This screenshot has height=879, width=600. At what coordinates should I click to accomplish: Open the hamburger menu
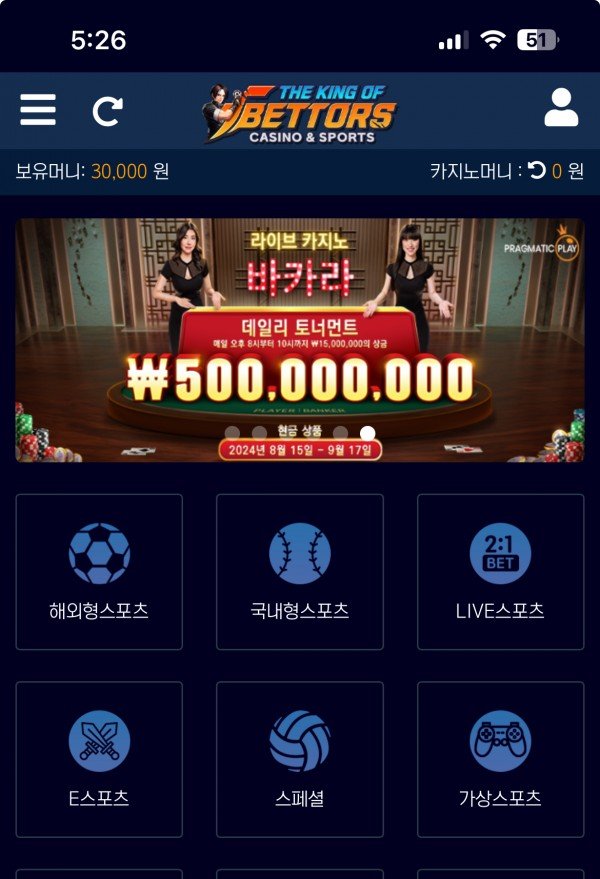pyautogui.click(x=38, y=109)
